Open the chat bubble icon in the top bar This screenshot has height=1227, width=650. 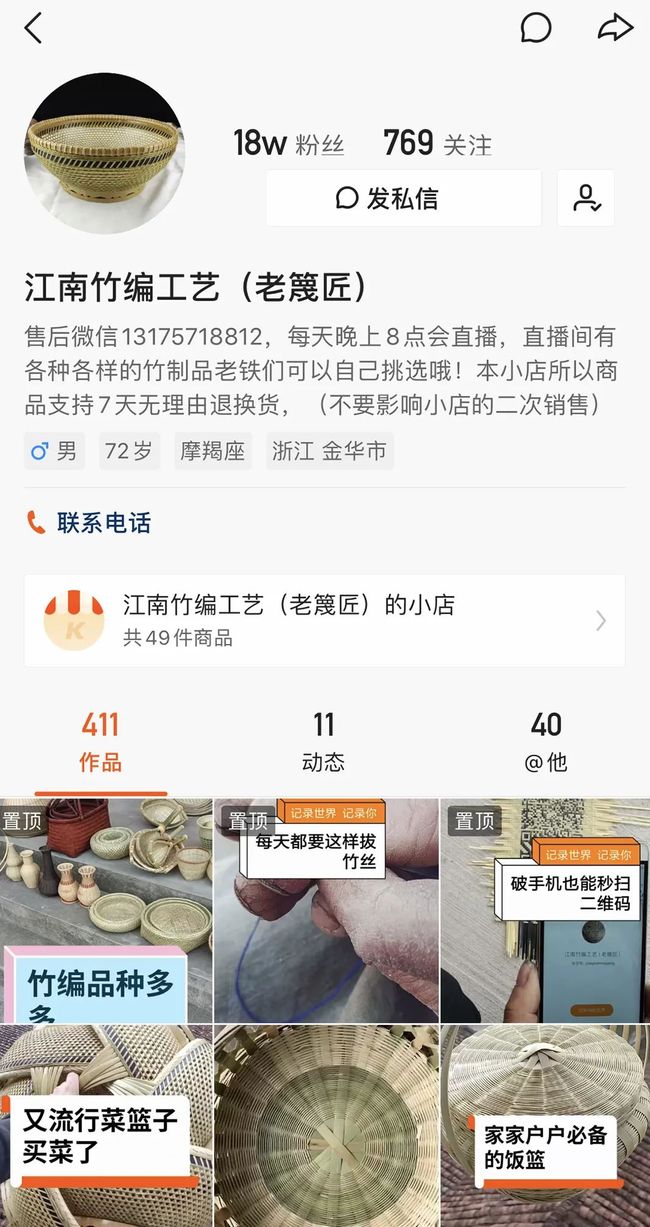point(536,28)
